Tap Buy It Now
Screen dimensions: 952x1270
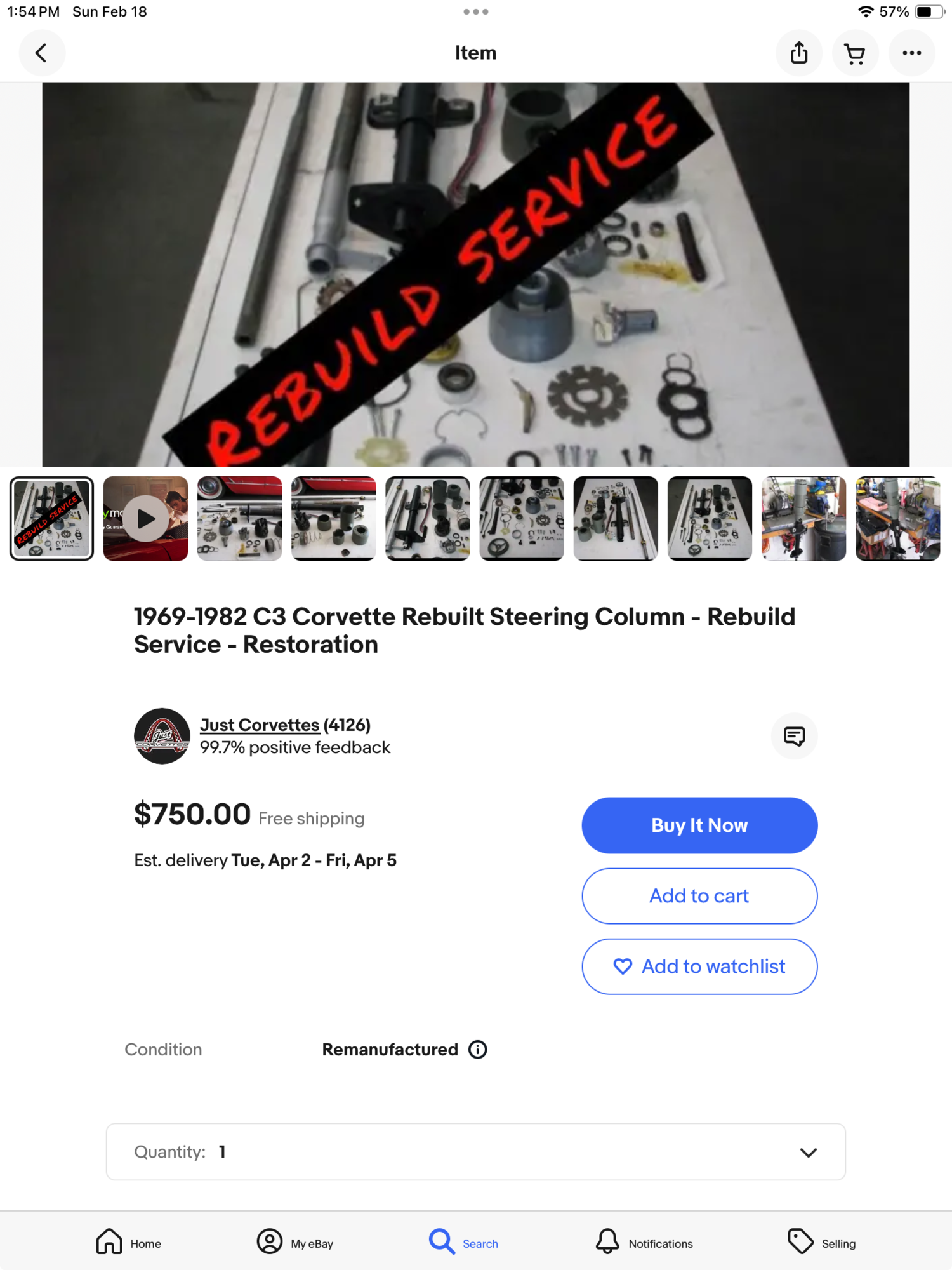point(699,825)
